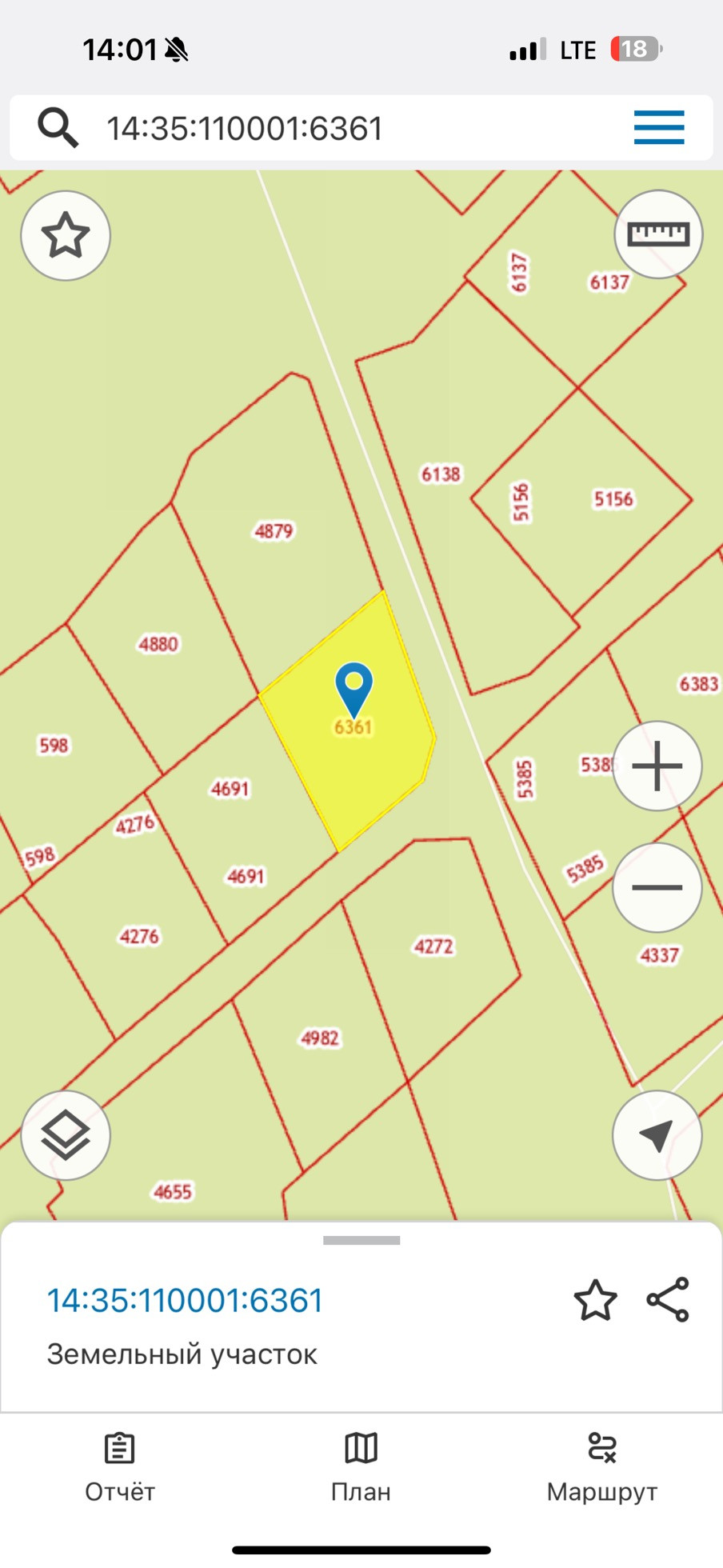Expand the bottom sheet handle

pyautogui.click(x=361, y=1241)
